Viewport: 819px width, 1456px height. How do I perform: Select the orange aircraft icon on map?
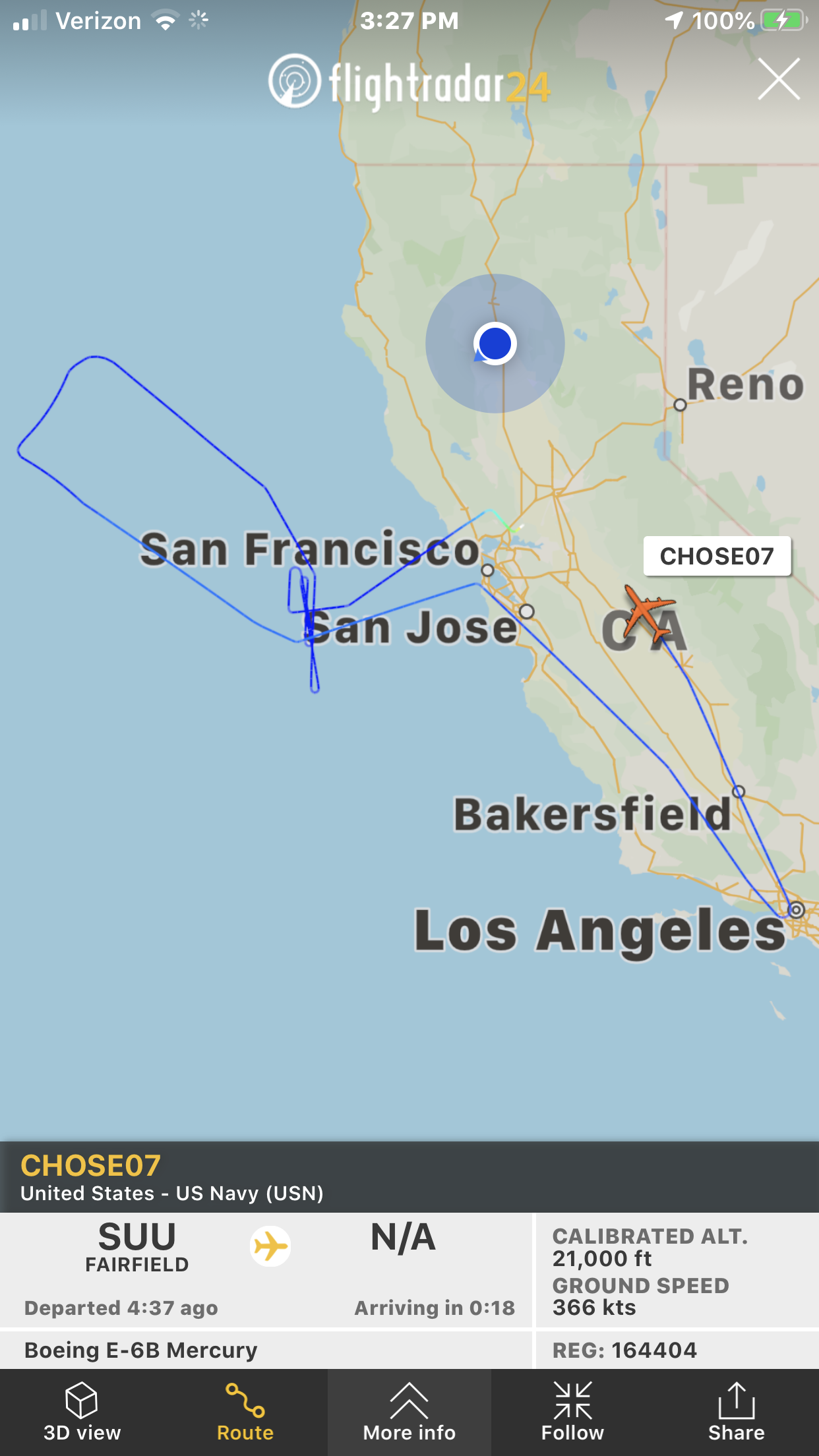point(649,613)
